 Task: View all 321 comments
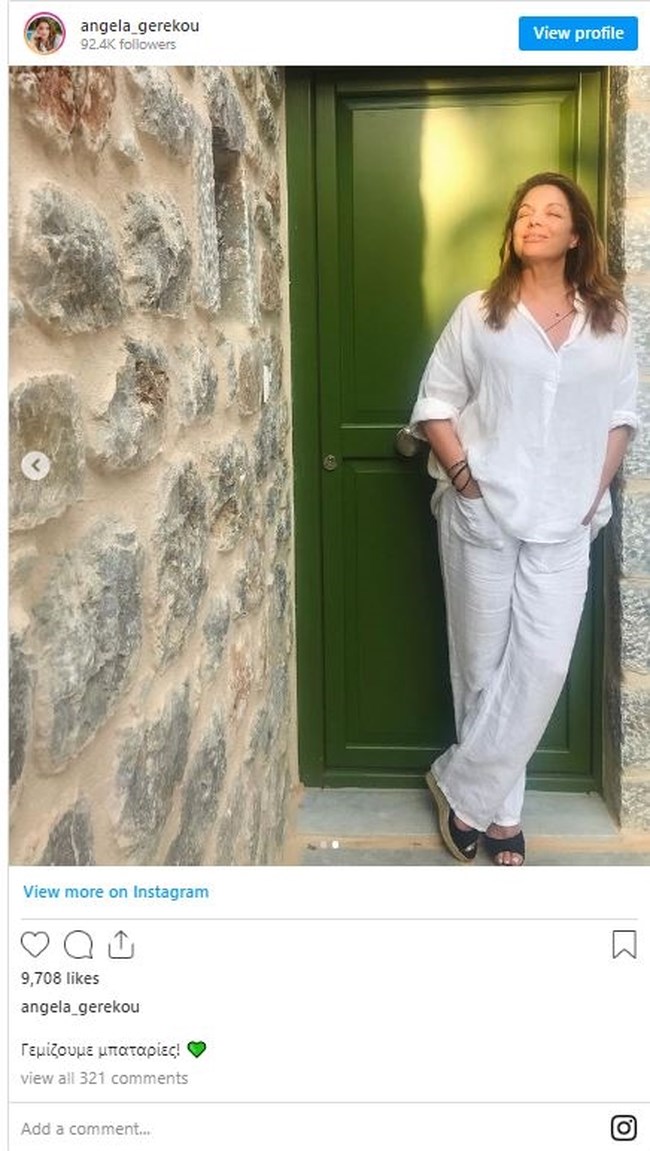click(x=104, y=1078)
